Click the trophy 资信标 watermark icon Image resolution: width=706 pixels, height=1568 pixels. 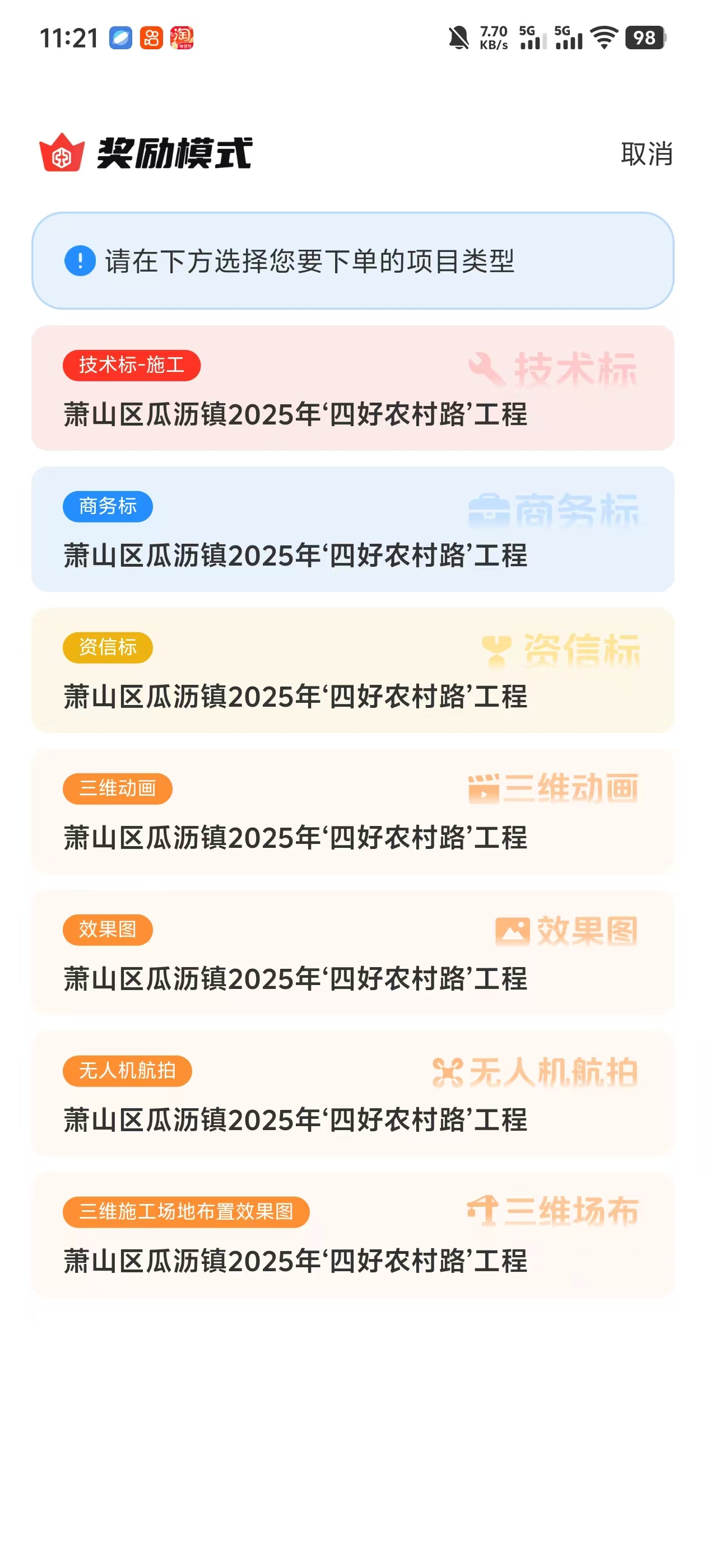pos(497,651)
